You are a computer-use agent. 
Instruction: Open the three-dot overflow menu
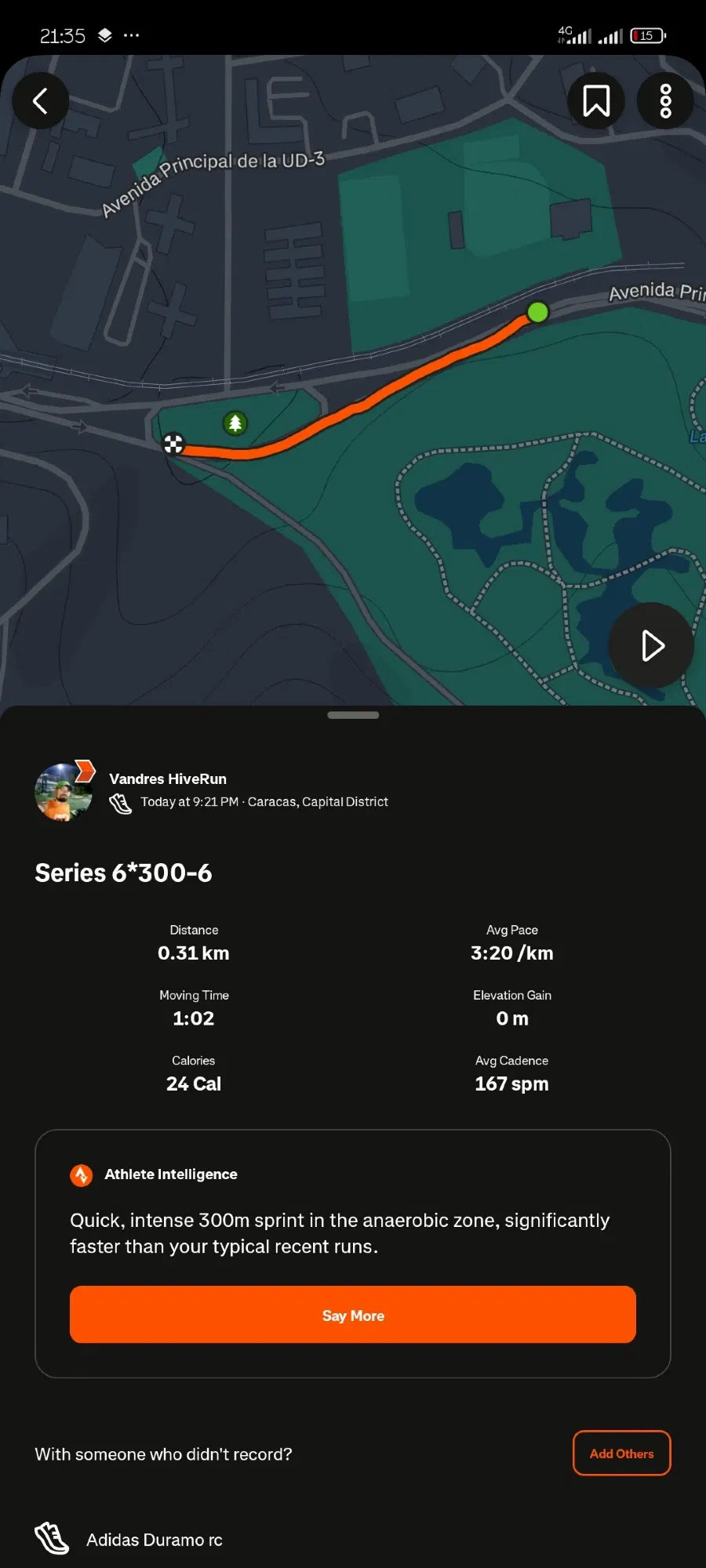[665, 100]
